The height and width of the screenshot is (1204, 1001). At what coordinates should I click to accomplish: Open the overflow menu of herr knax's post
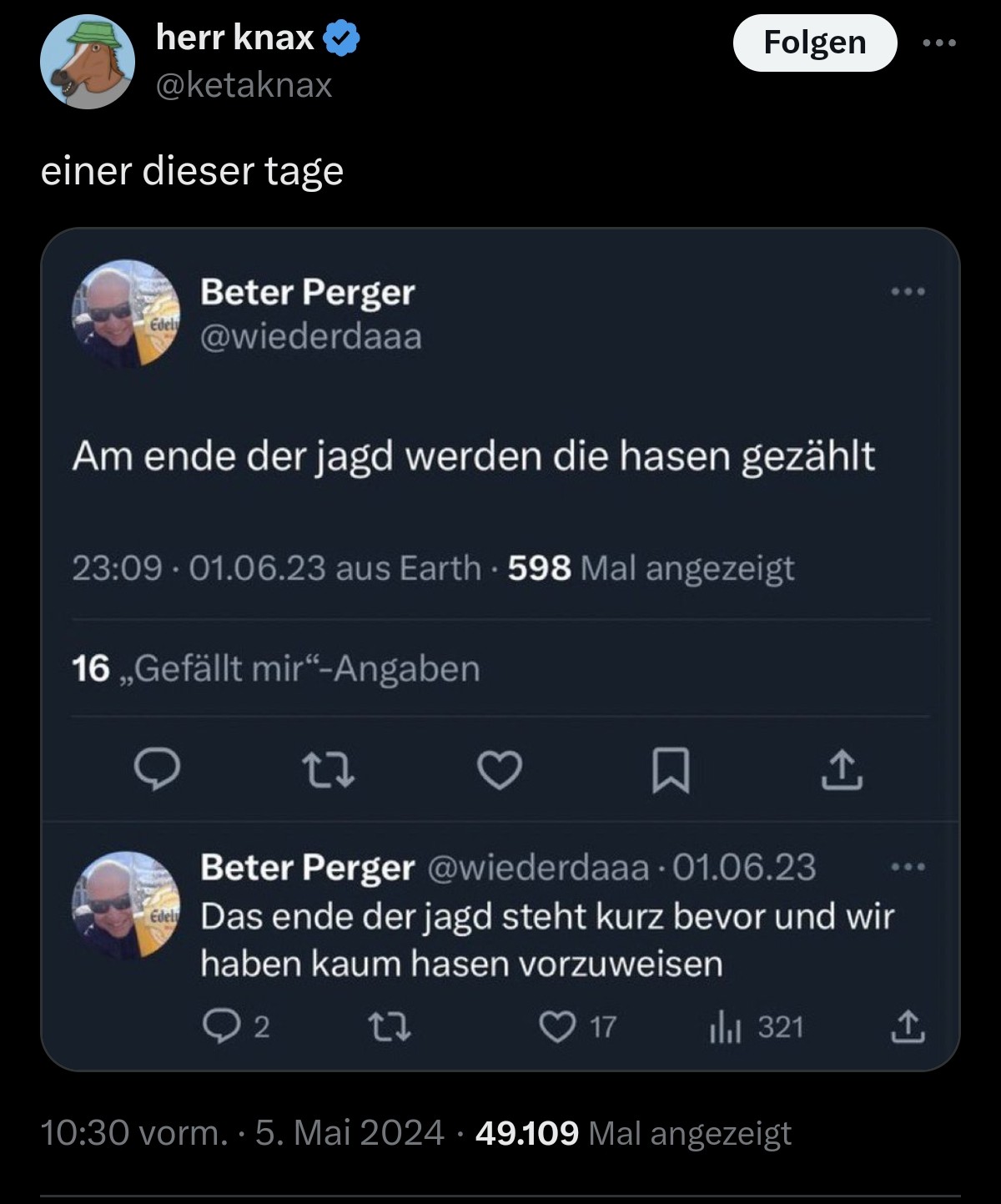click(x=940, y=43)
